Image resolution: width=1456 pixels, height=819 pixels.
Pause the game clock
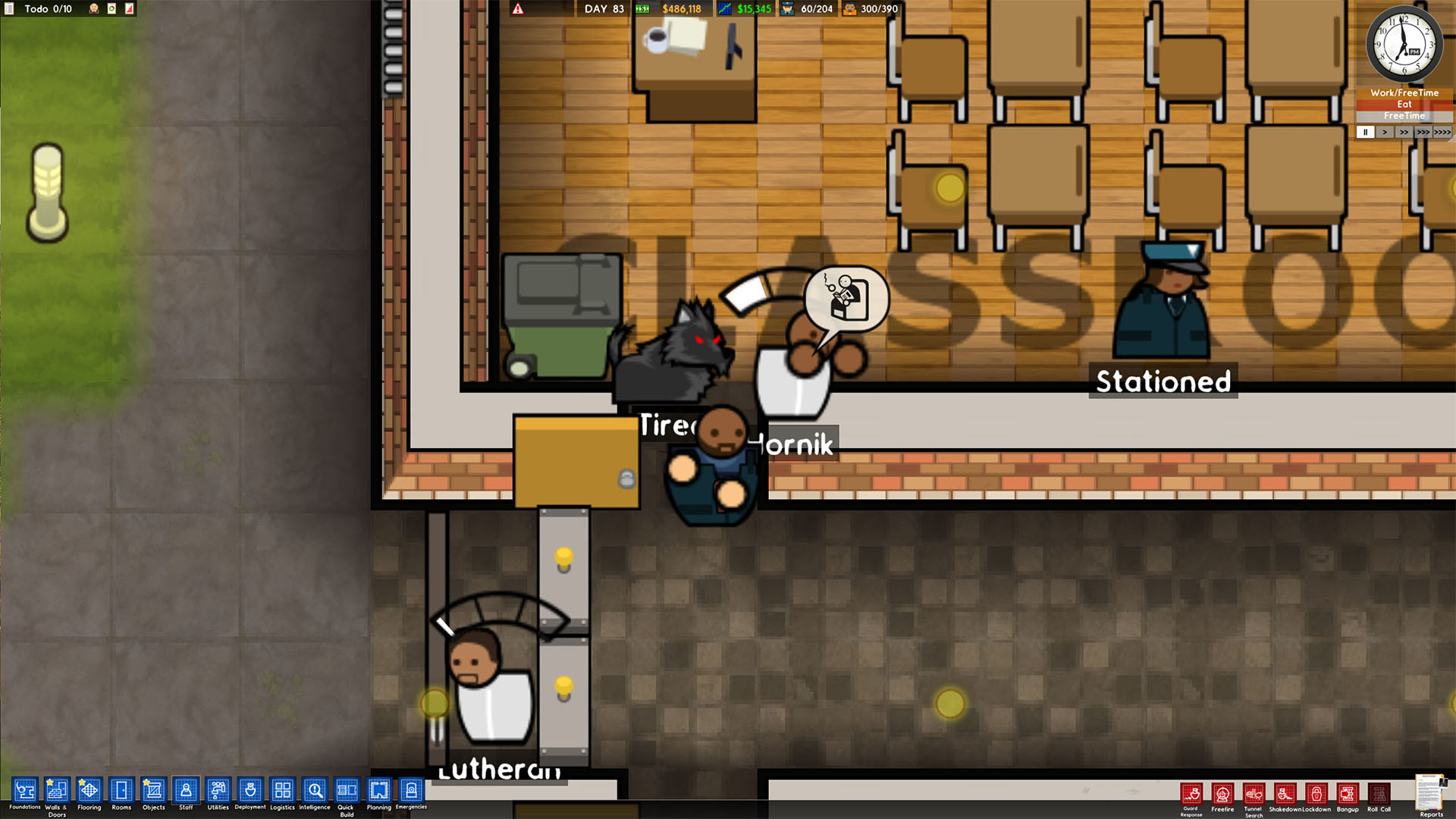pos(1365,132)
